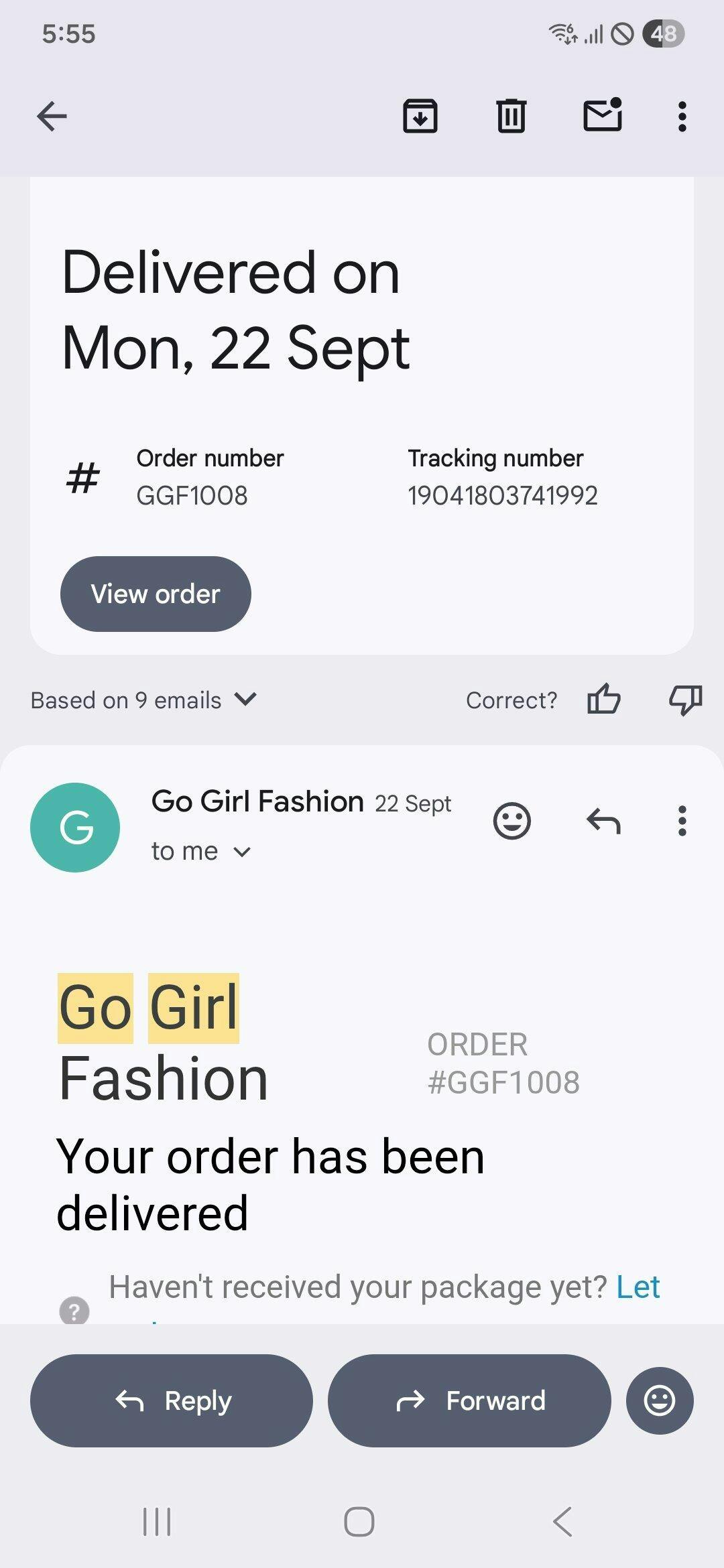This screenshot has width=724, height=1568.
Task: Open recent apps
Action: [157, 1521]
